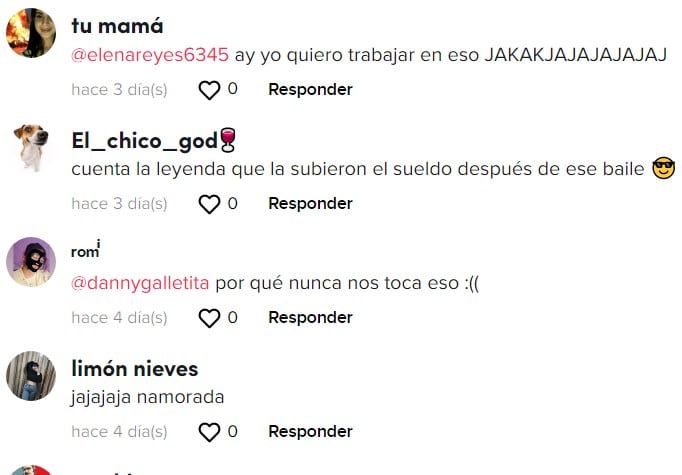Tap rom's avatar
This screenshot has width=682, height=475.
click(31, 262)
